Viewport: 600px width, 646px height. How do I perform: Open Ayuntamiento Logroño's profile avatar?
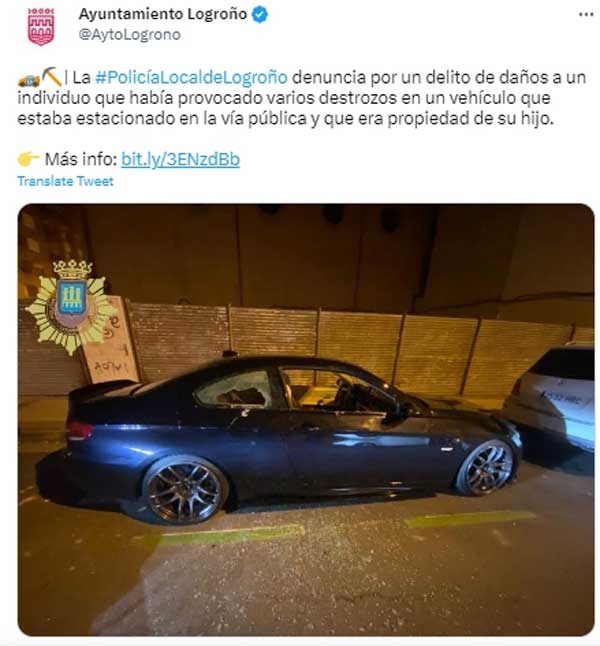point(41,26)
